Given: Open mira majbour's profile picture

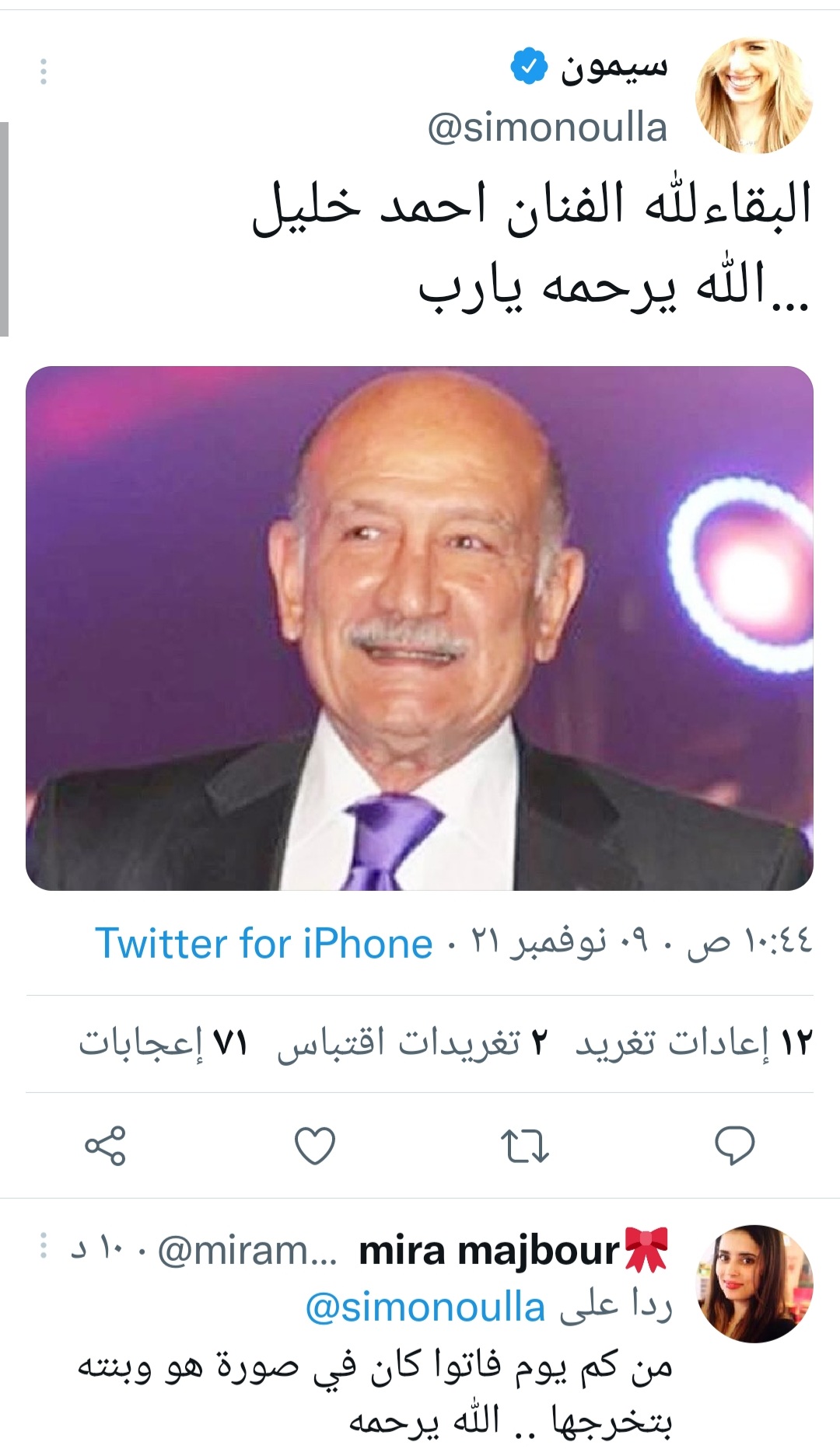Looking at the screenshot, I should [x=754, y=1283].
